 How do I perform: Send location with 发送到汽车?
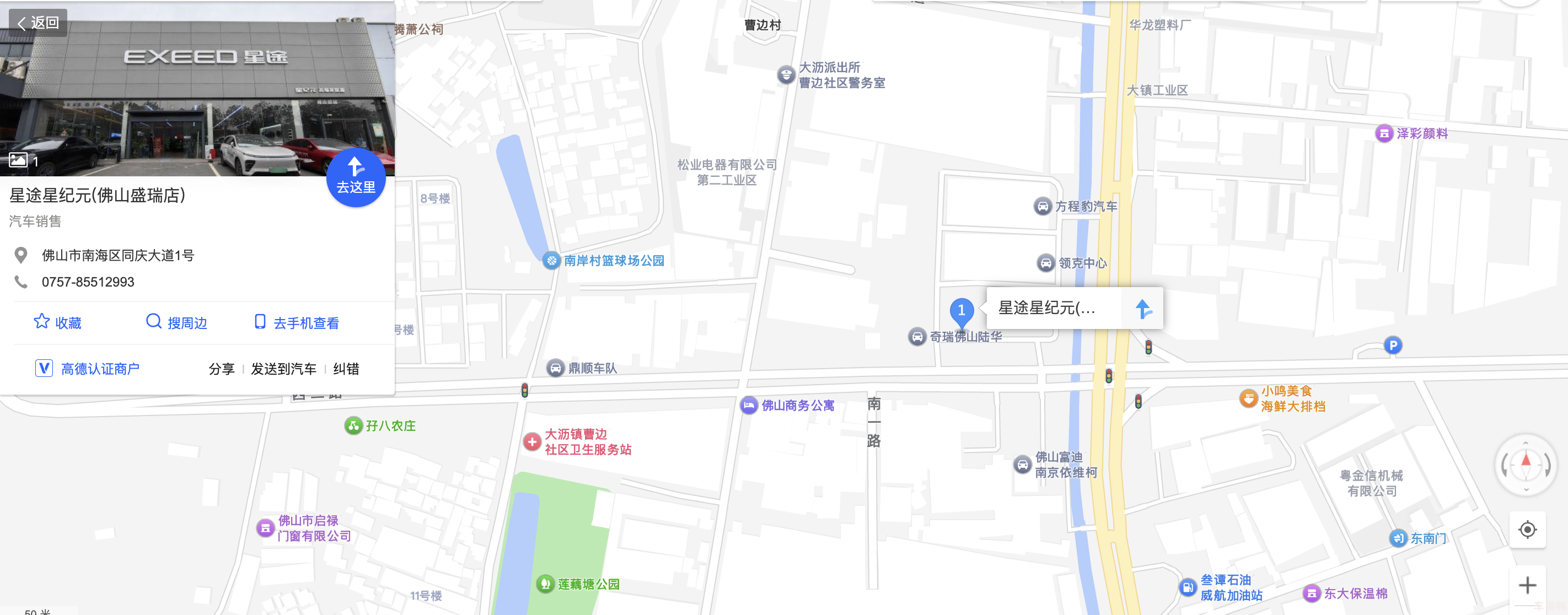click(283, 369)
